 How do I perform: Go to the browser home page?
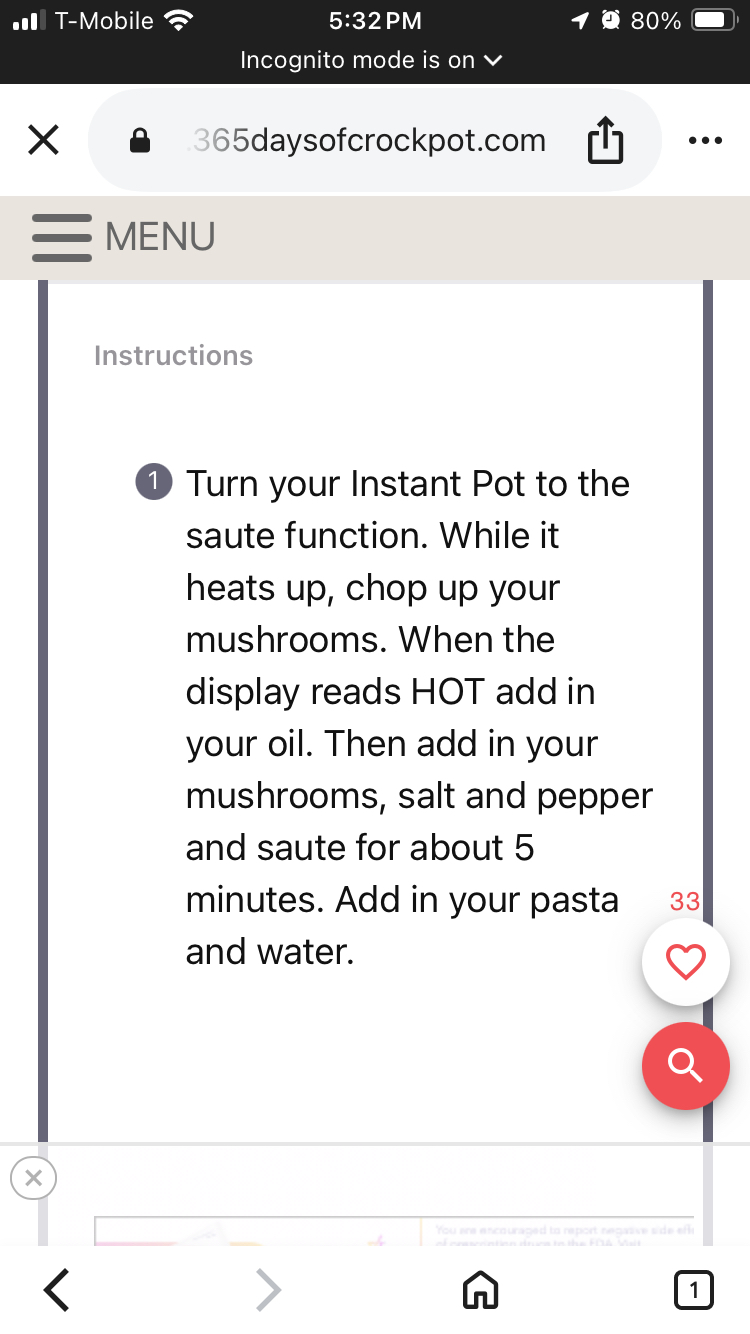tap(481, 1290)
